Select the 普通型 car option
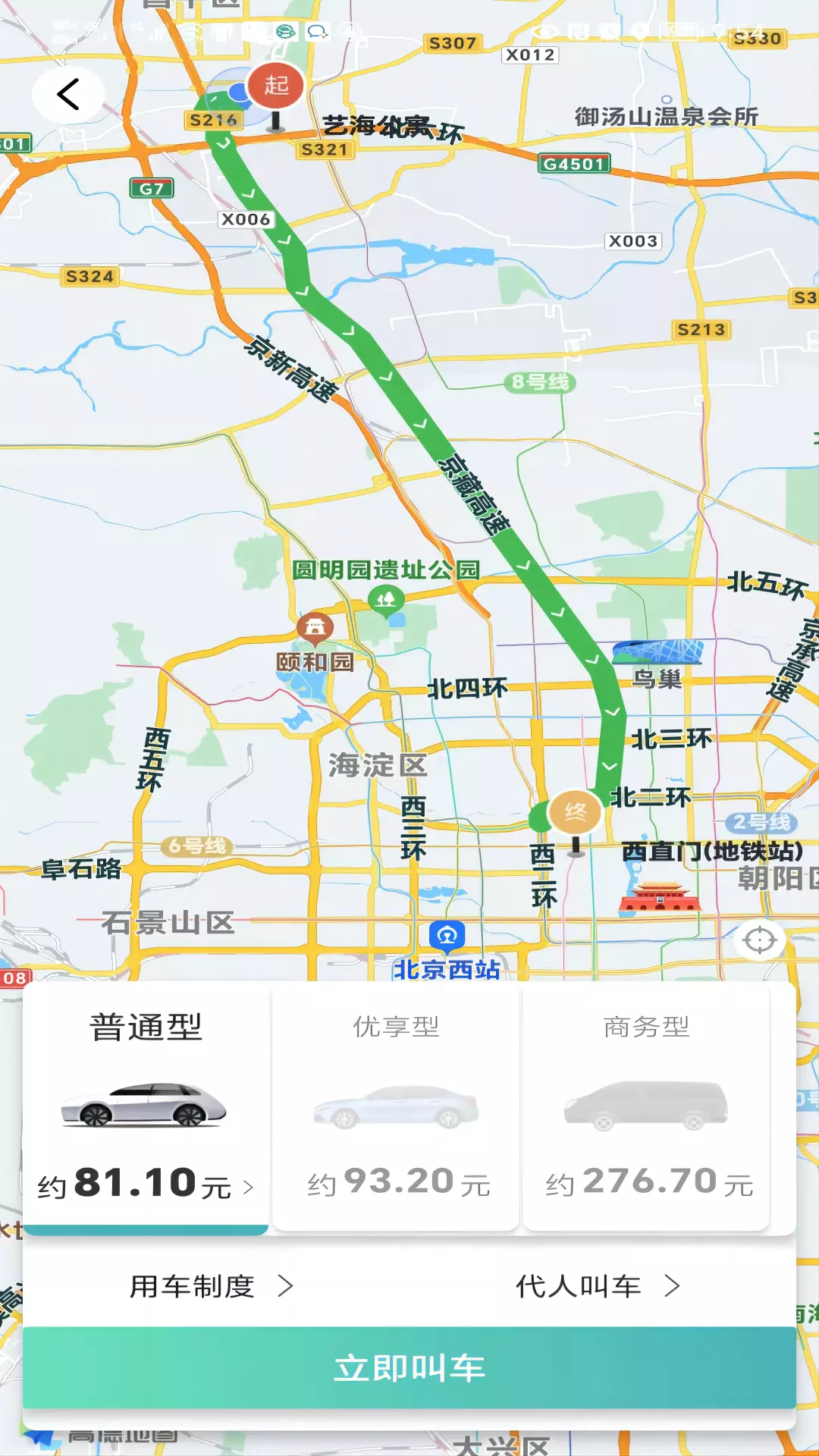This screenshot has height=1456, width=819. 146,1107
